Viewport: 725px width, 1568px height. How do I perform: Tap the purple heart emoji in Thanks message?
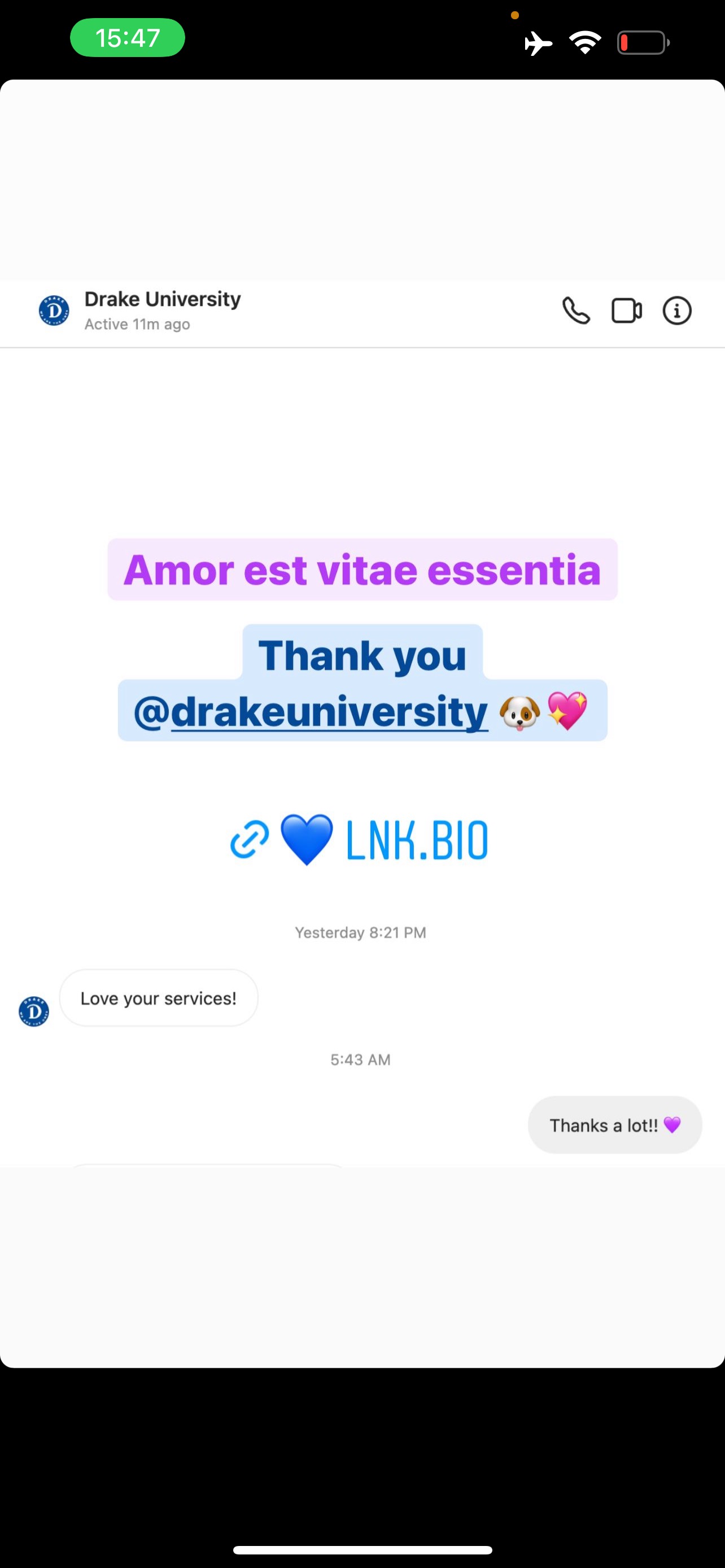click(x=671, y=1125)
